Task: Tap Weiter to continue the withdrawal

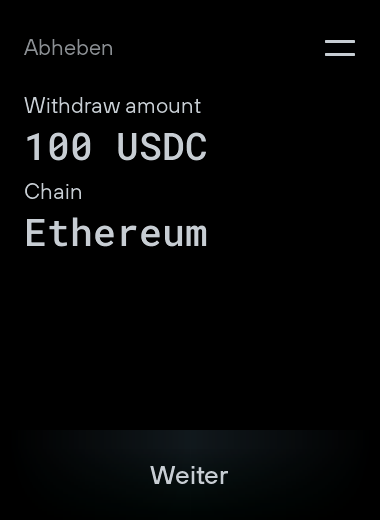Action: point(190,475)
